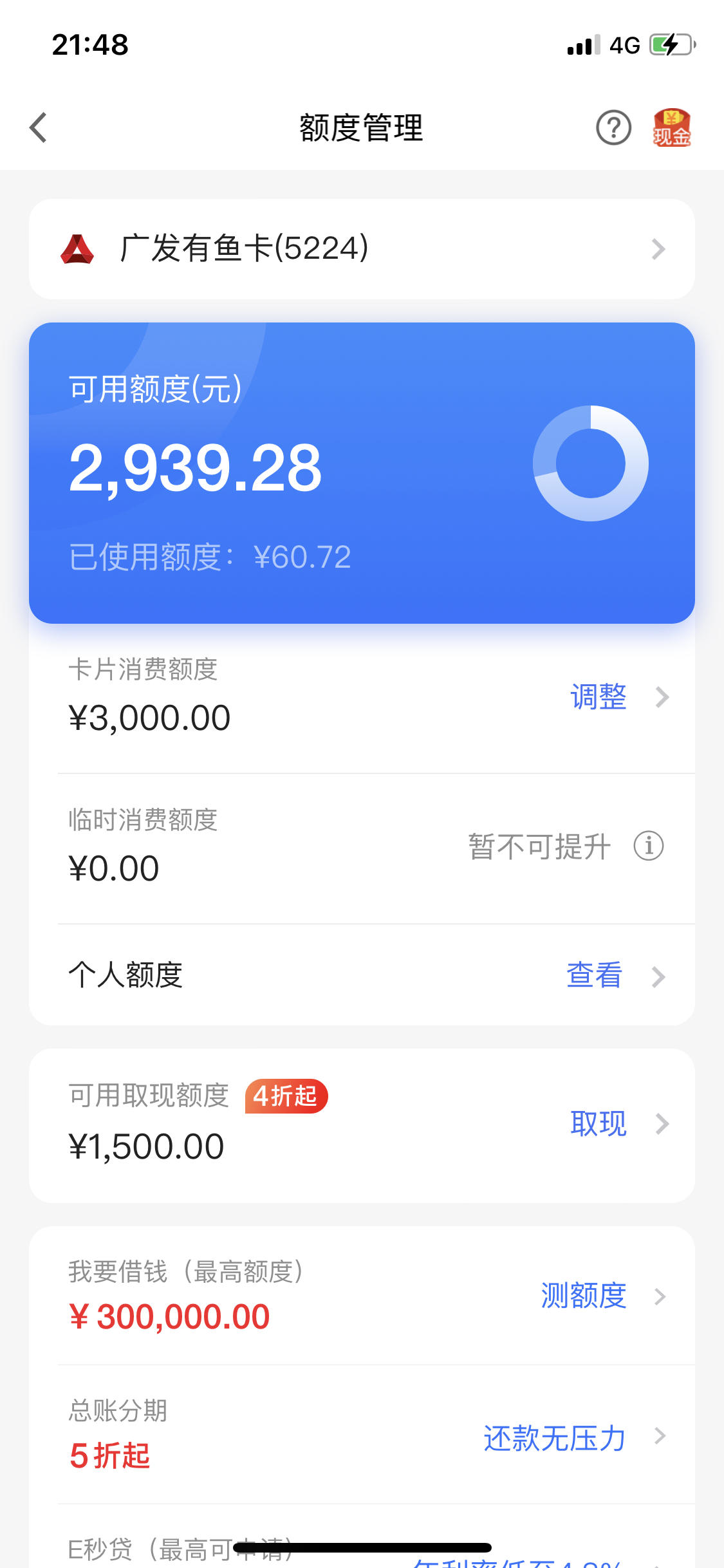Go back using the top-left arrow
724x1568 pixels.
pos(39,127)
